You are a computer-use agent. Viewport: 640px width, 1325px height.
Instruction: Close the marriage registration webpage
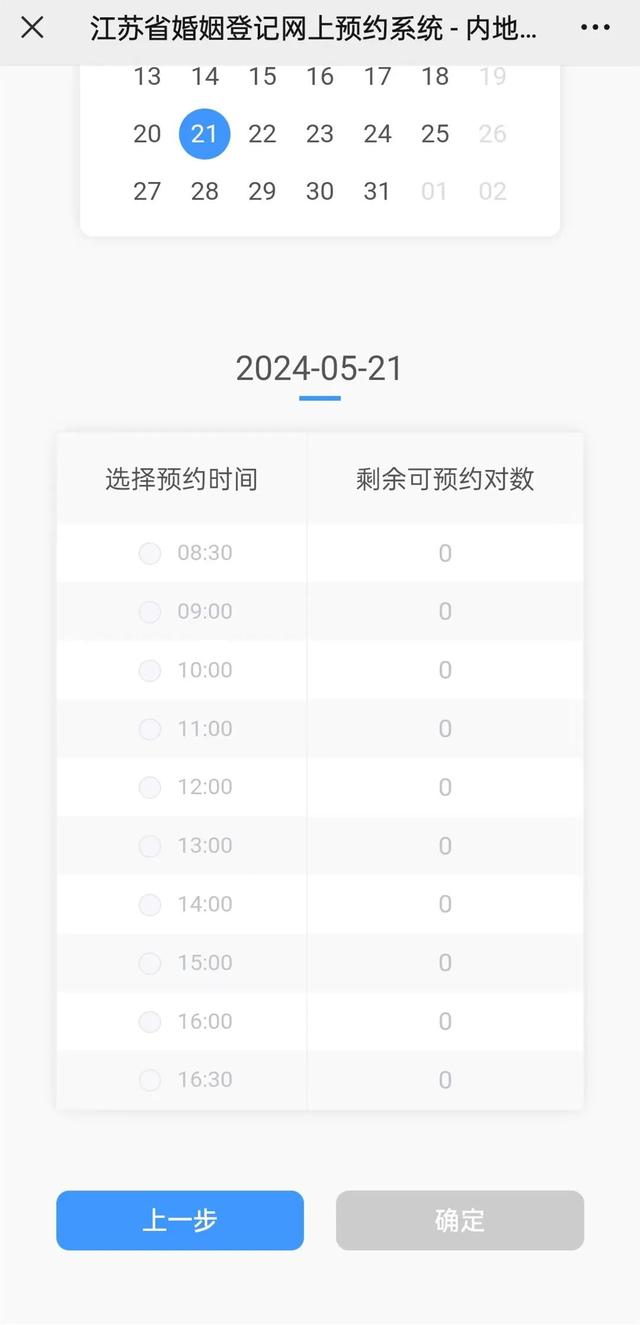coord(32,28)
